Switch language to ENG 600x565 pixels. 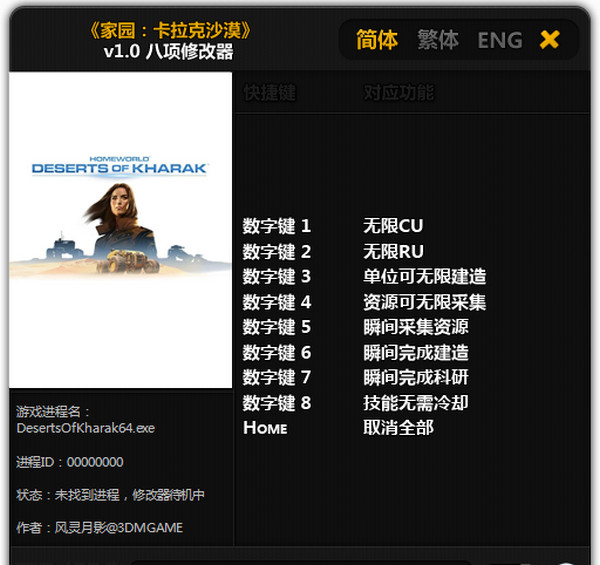click(x=499, y=40)
